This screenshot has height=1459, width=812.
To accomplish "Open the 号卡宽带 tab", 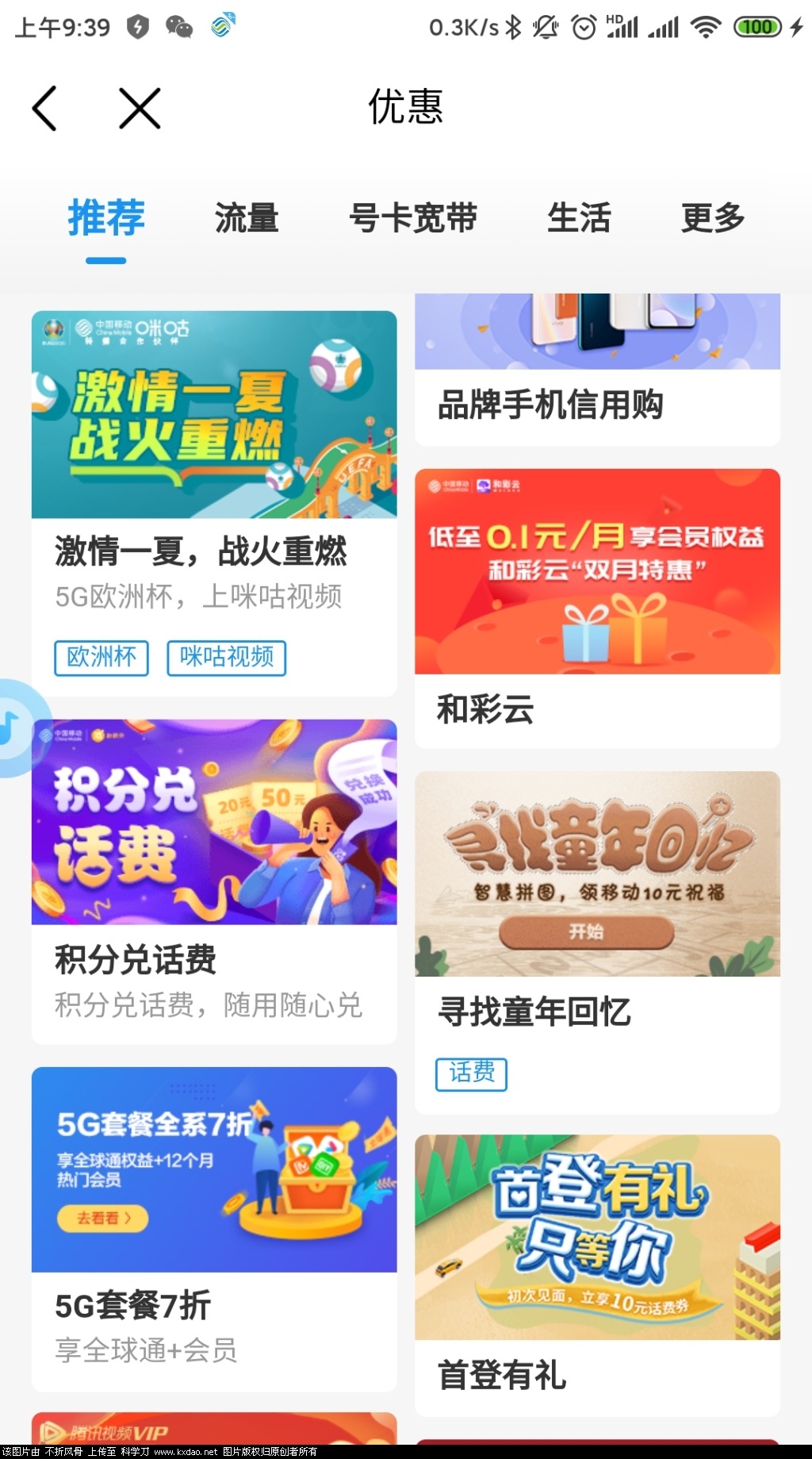I will tap(413, 218).
